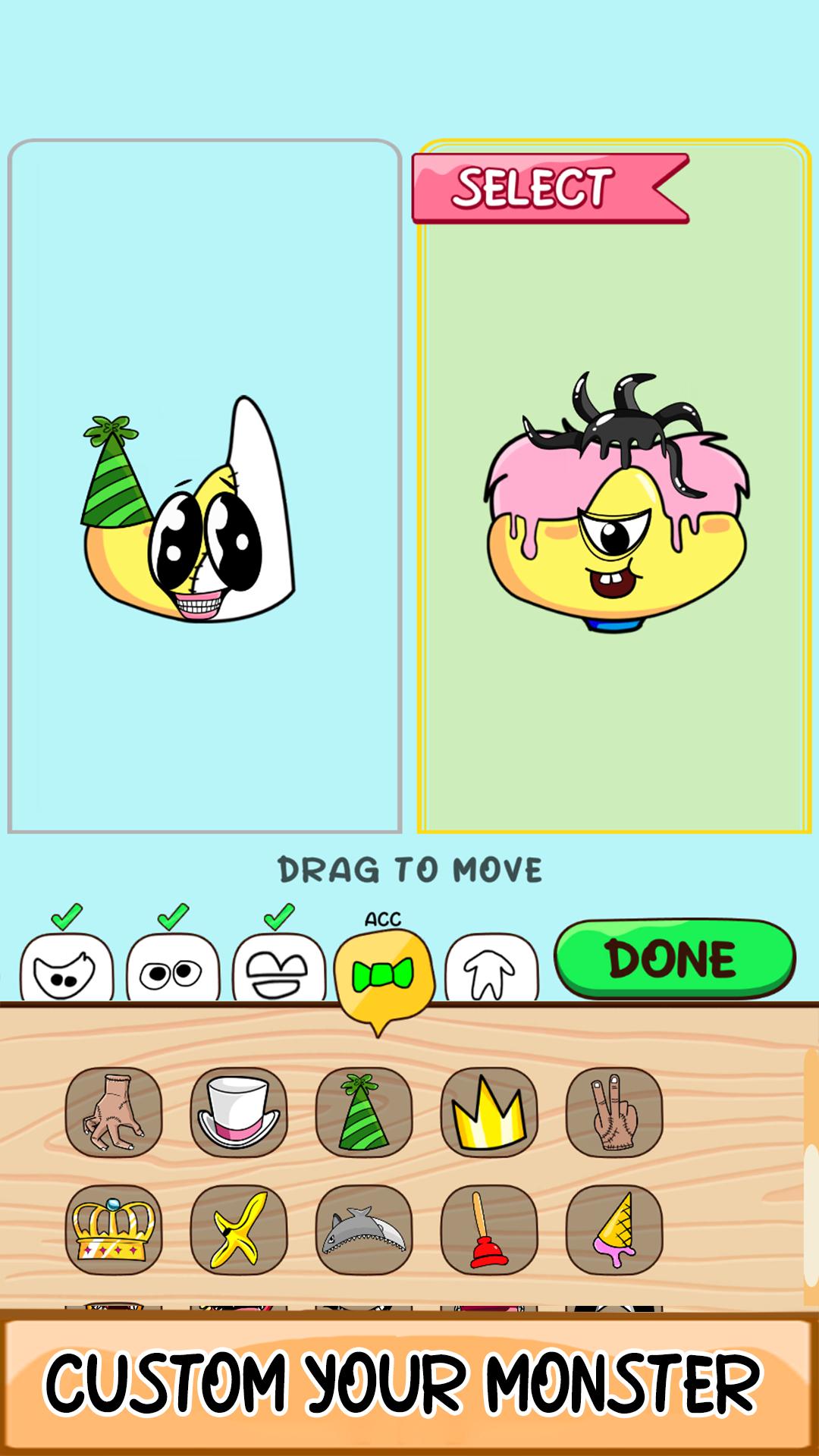The image size is (819, 1456).
Task: Choose the green striped party hat
Action: tap(364, 1112)
